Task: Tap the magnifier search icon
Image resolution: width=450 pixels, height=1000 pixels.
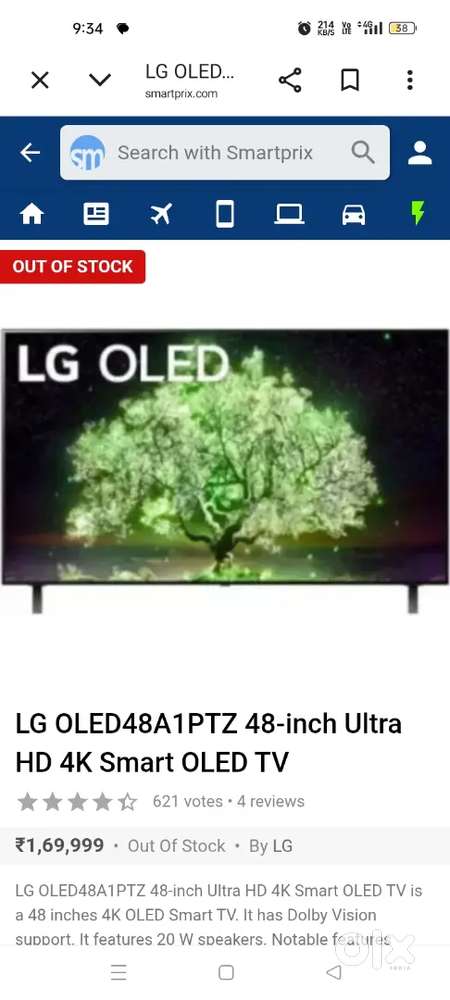Action: click(363, 152)
